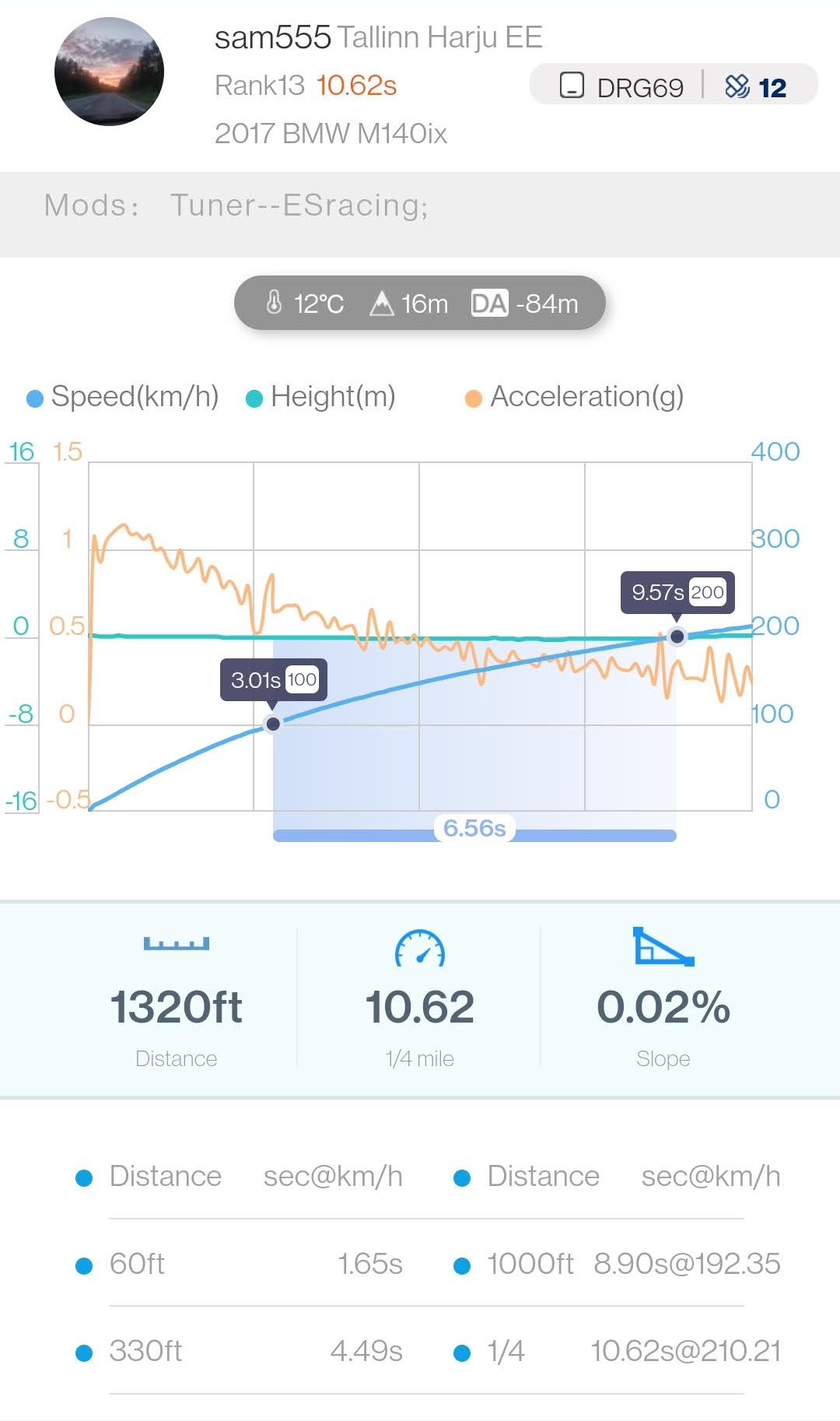840x1421 pixels.
Task: Open the DA density altitude icon
Action: coord(492,303)
